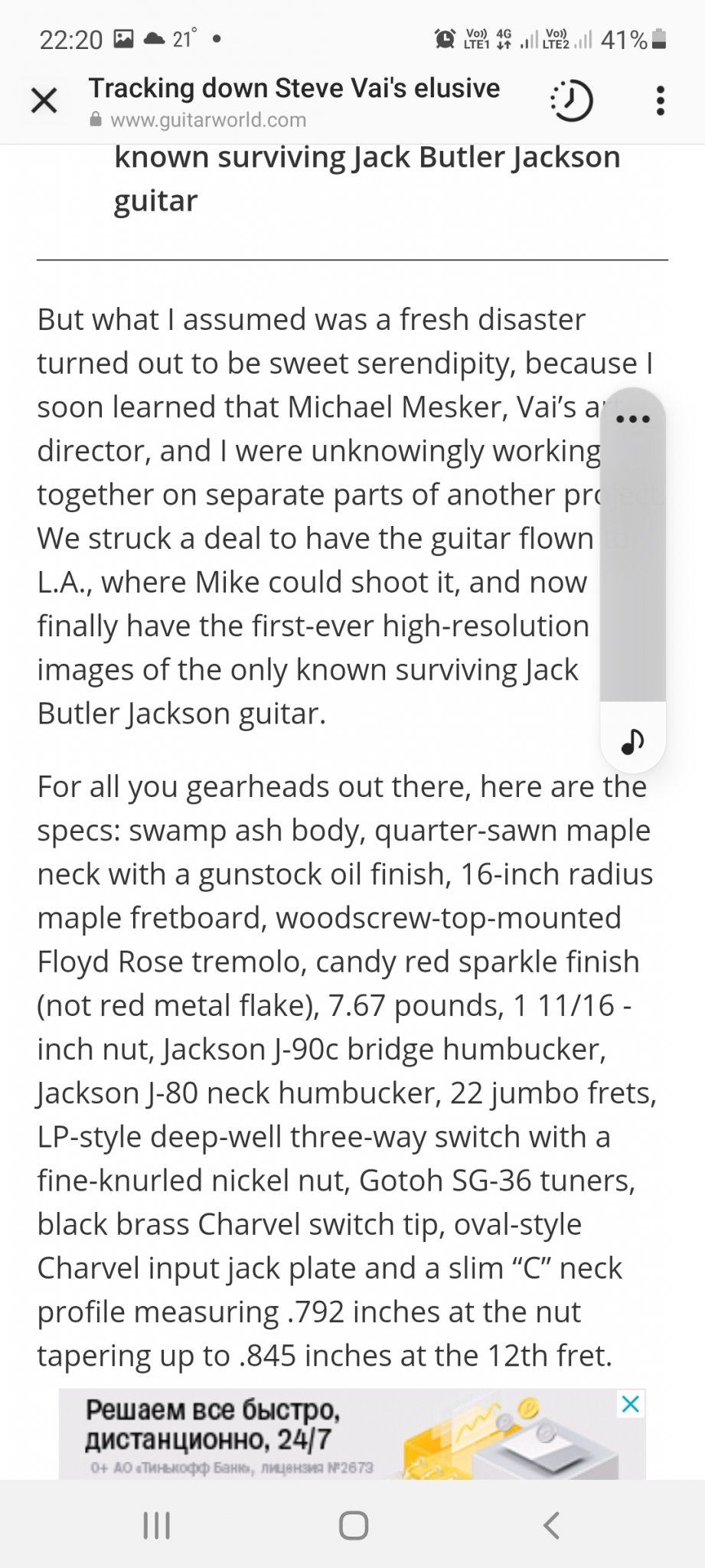Open the reading timer icon
Image resolution: width=705 pixels, height=1568 pixels.
[x=571, y=100]
